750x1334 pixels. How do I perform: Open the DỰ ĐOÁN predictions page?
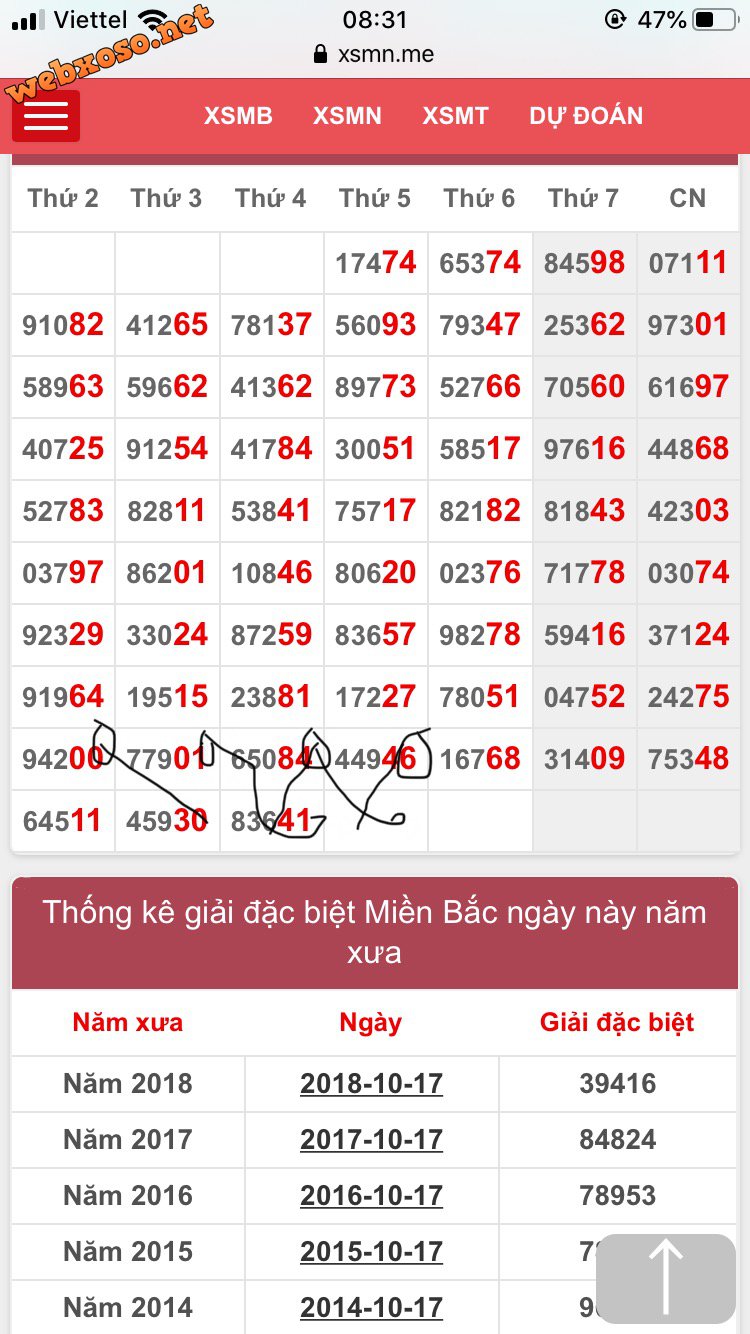[586, 116]
